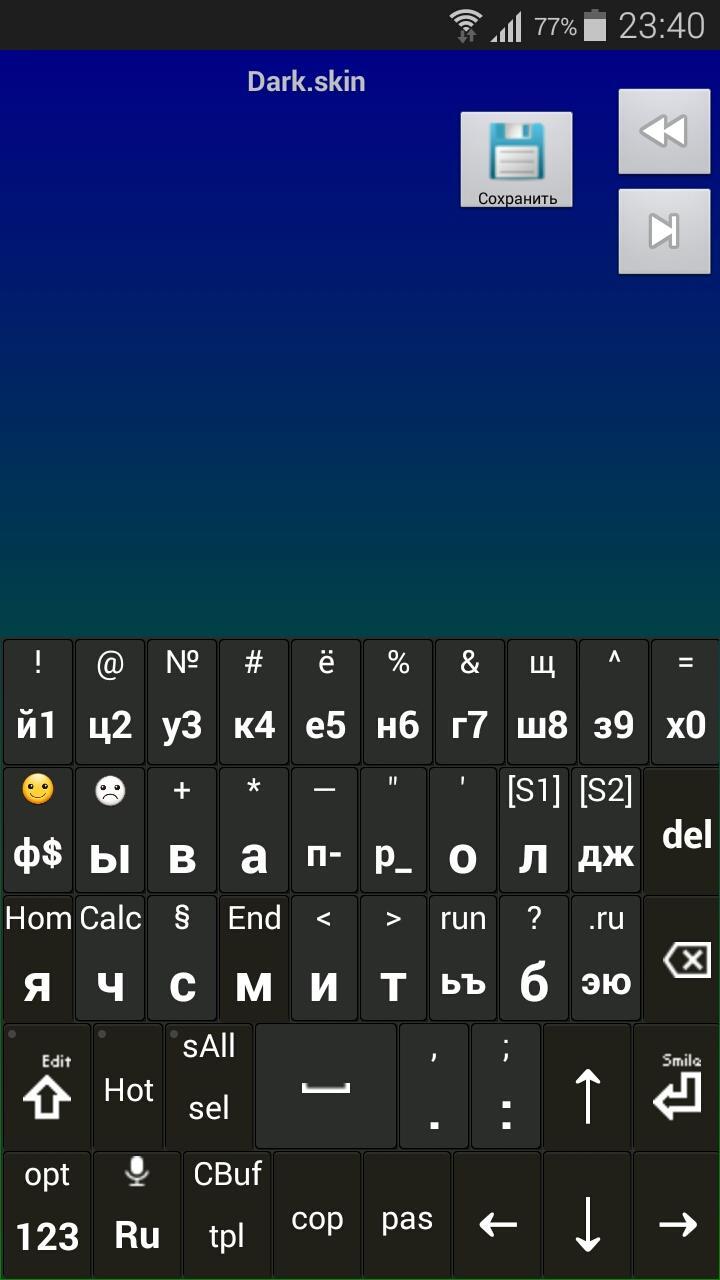Tap the эю key with .ru
This screenshot has width=720, height=1280.
(606, 960)
